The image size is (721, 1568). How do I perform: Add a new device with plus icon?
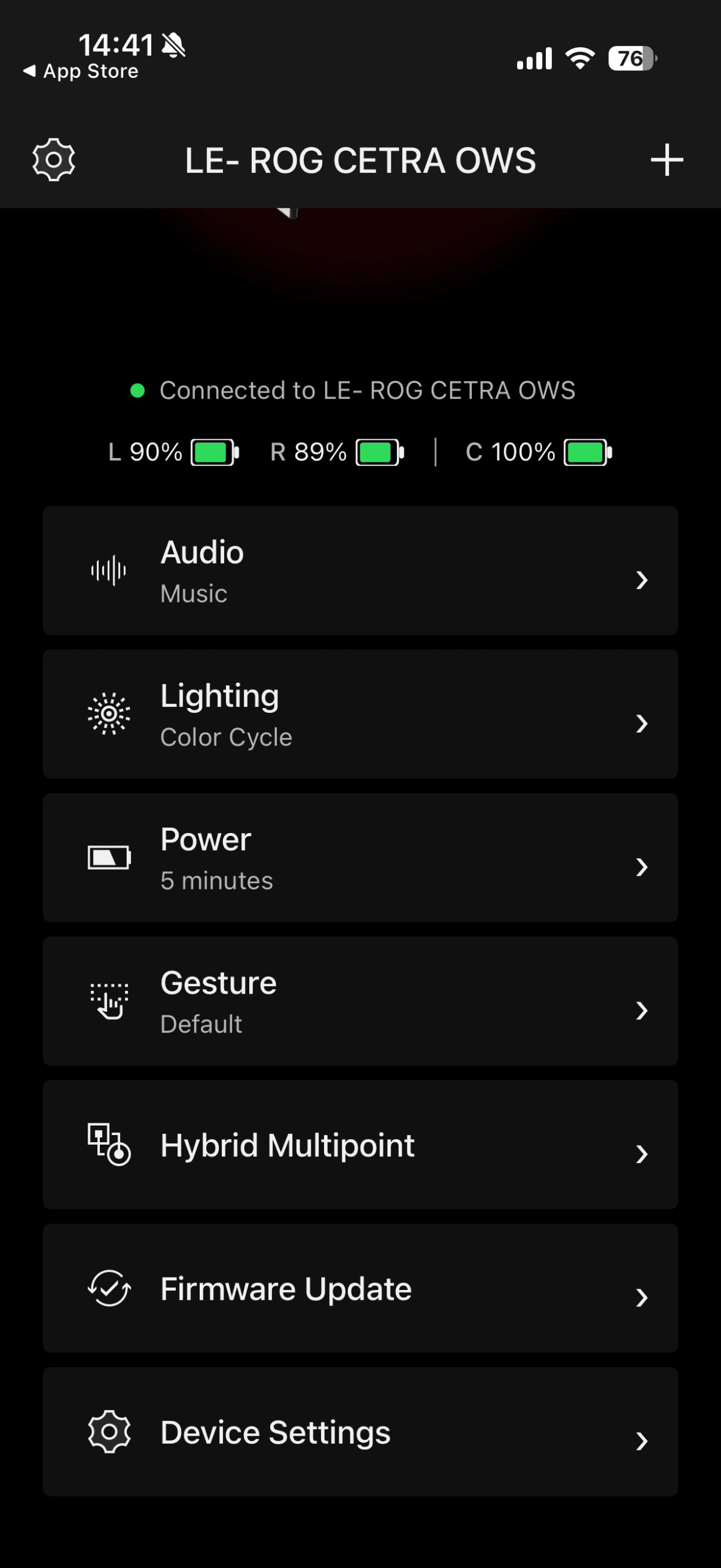(x=666, y=160)
